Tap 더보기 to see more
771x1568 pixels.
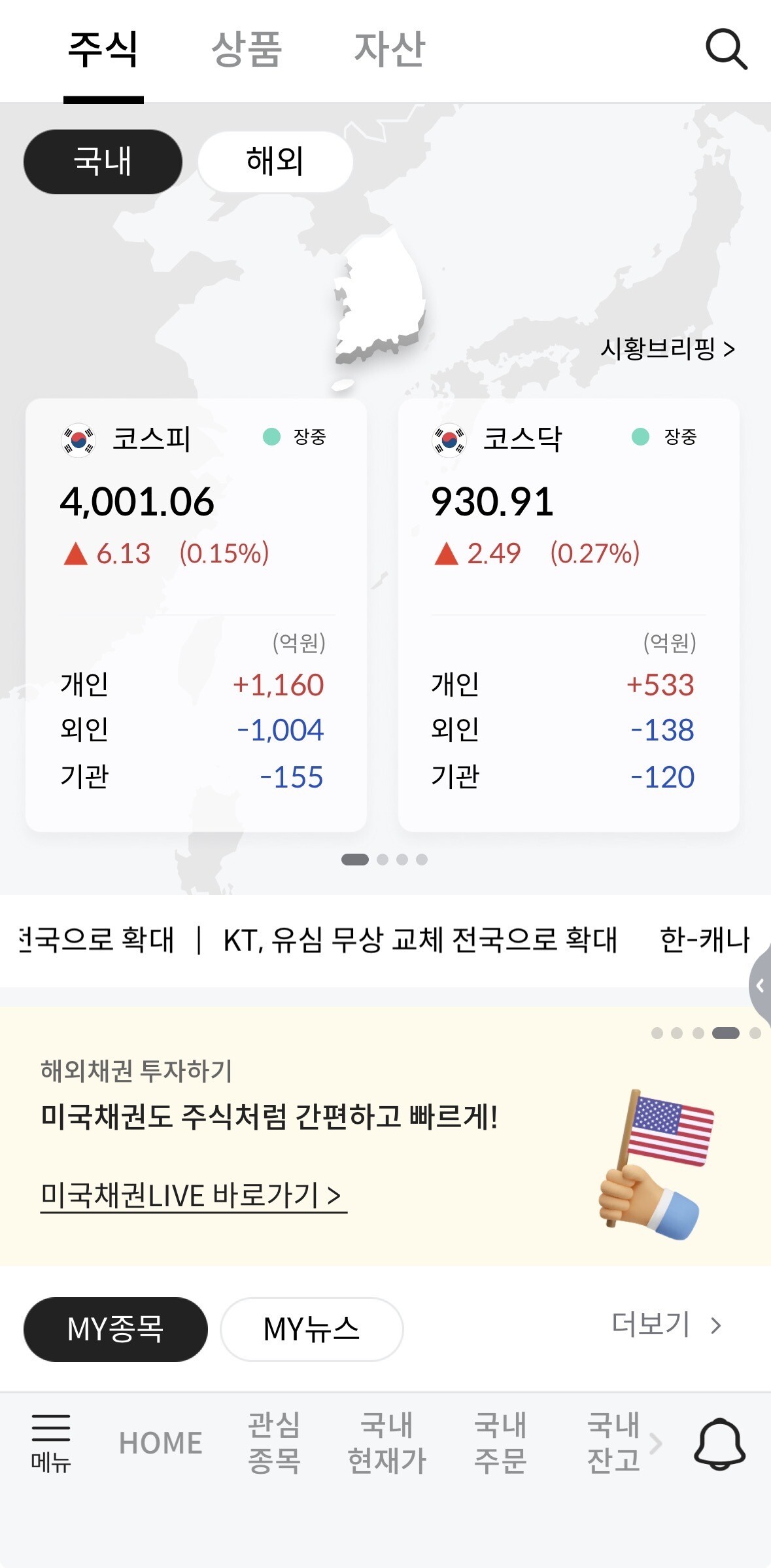pos(667,1325)
